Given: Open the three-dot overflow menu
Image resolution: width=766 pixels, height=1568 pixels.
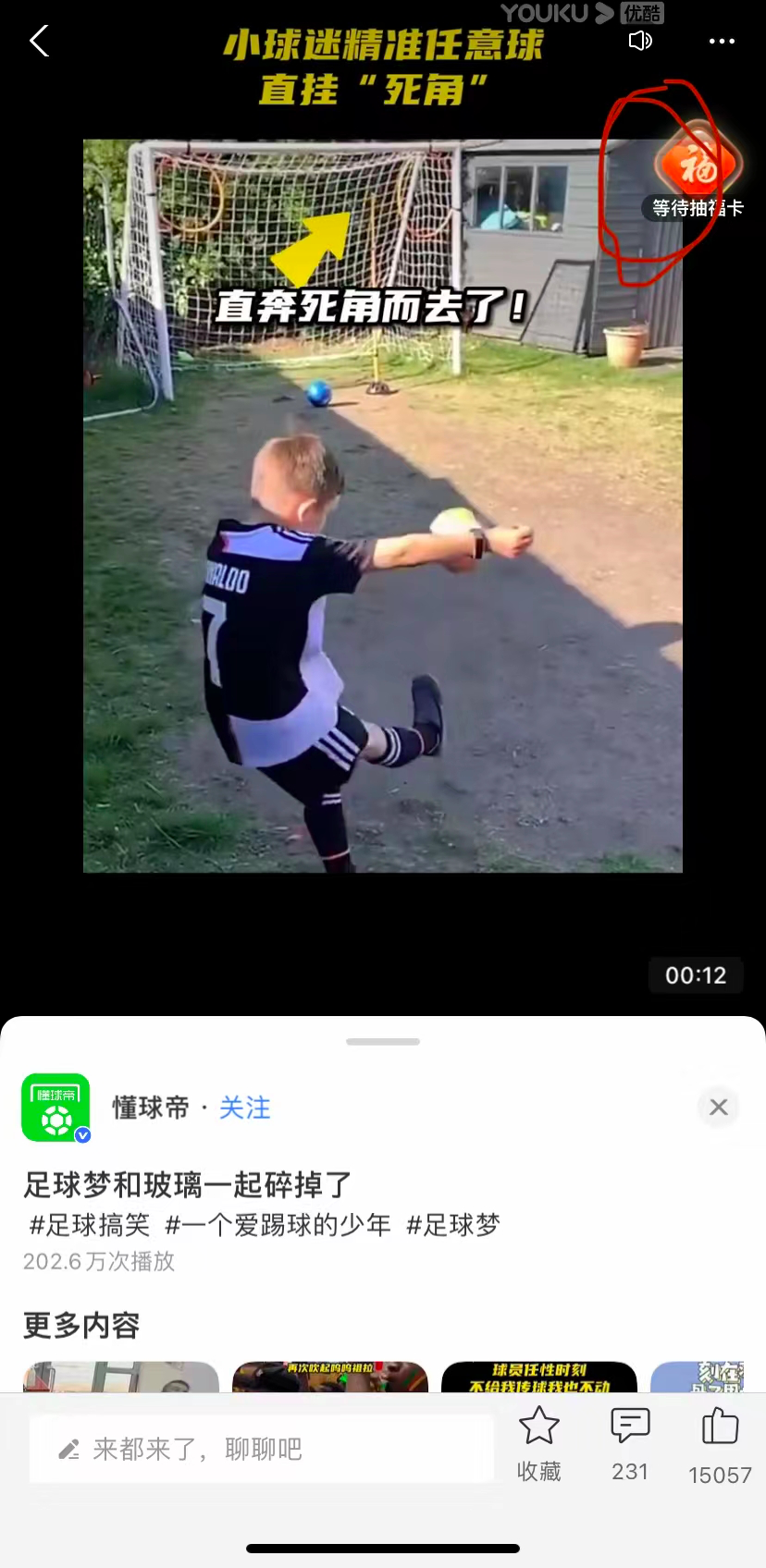Looking at the screenshot, I should point(722,42).
